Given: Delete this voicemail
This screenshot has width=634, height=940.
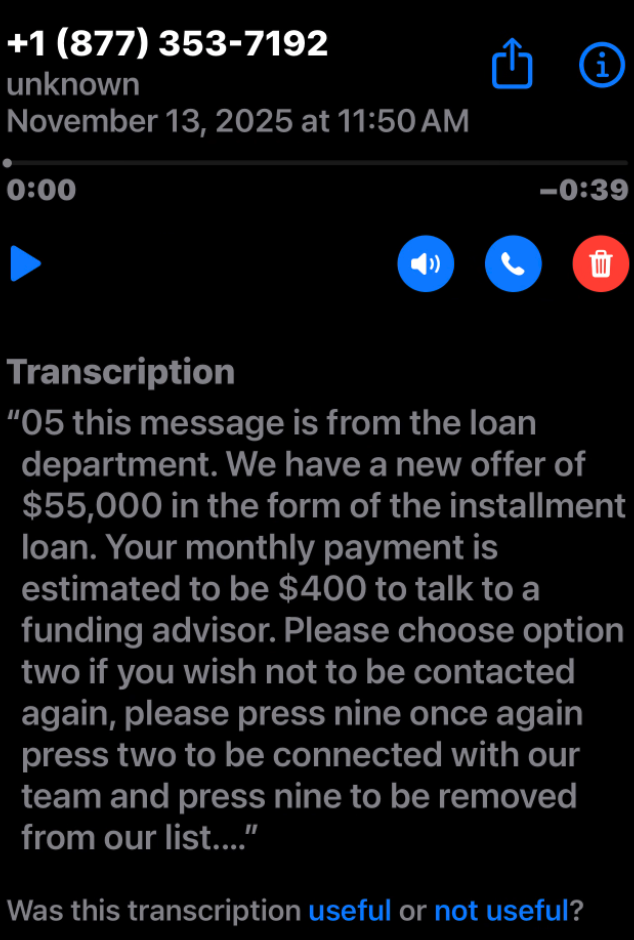Looking at the screenshot, I should [x=601, y=264].
